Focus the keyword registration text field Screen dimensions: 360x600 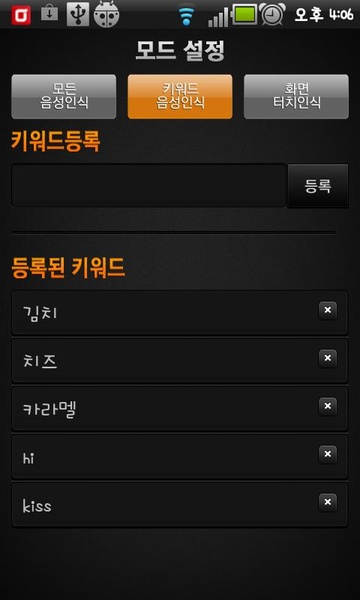coord(148,186)
